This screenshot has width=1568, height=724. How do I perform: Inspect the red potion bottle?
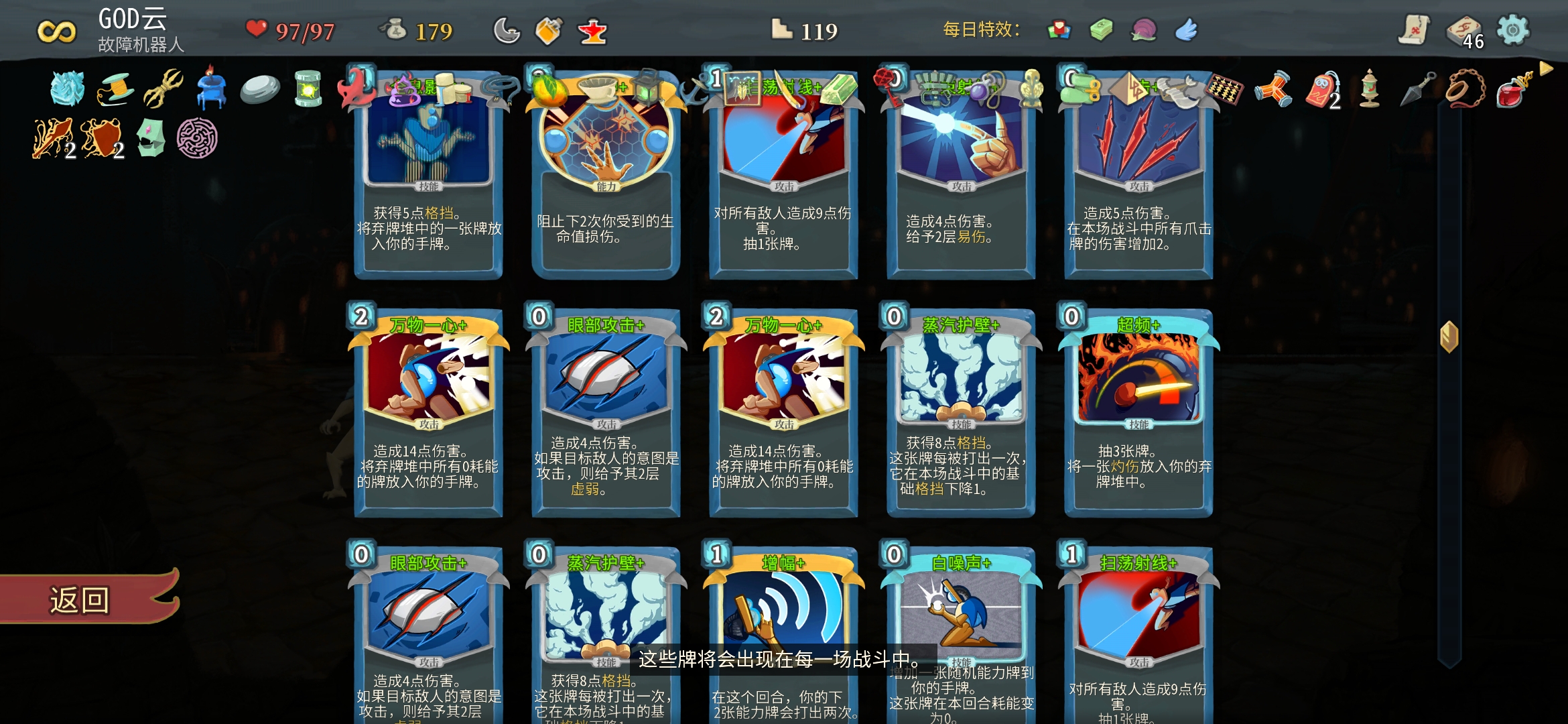coord(1512,90)
